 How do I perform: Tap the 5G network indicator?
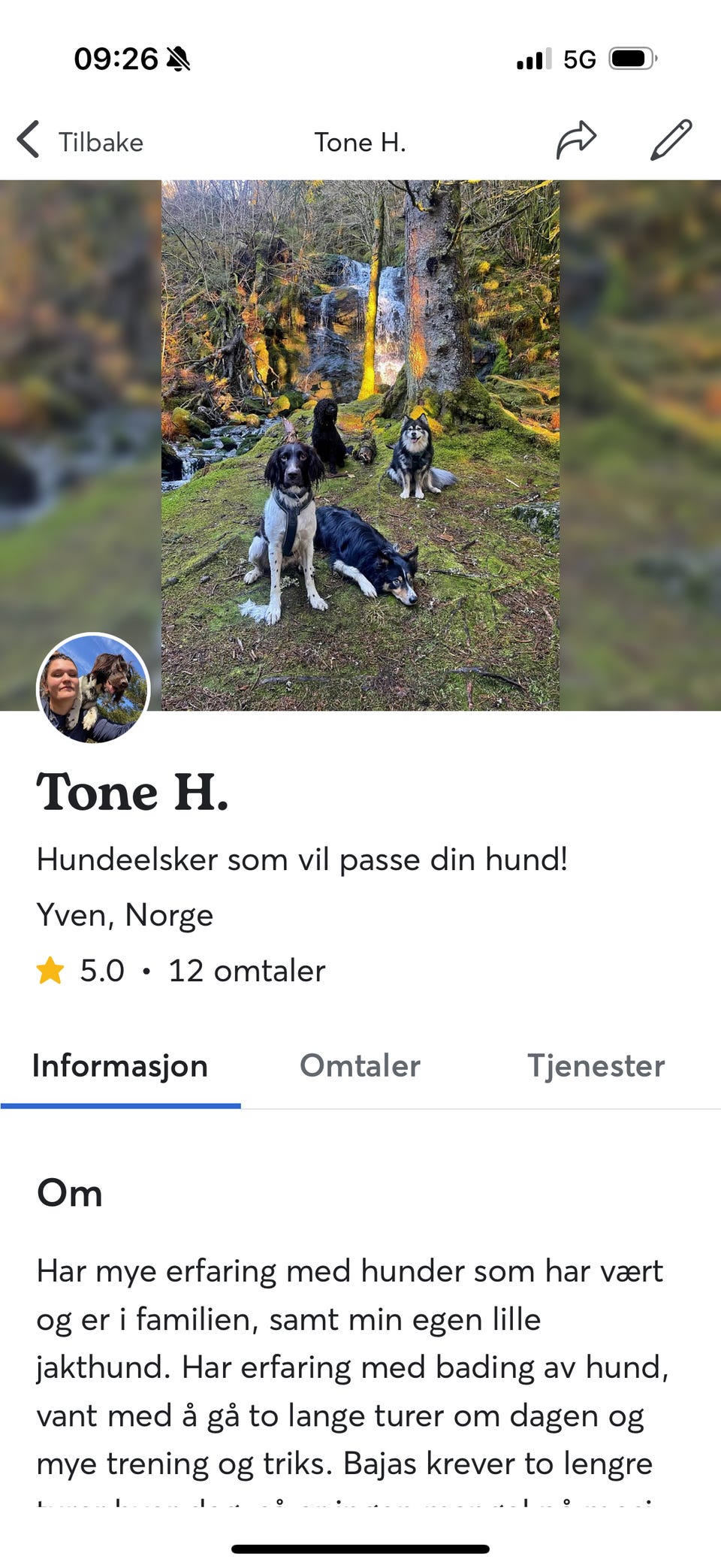click(579, 59)
